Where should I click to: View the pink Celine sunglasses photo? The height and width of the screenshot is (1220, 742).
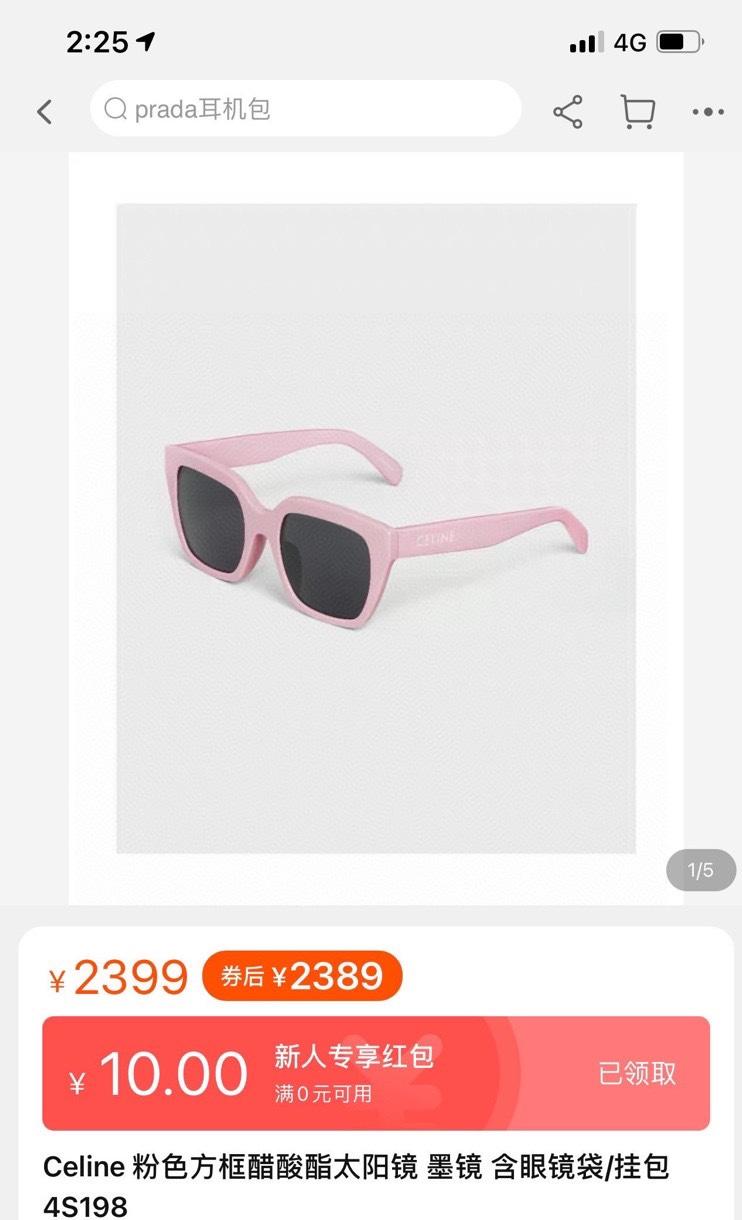tap(376, 528)
